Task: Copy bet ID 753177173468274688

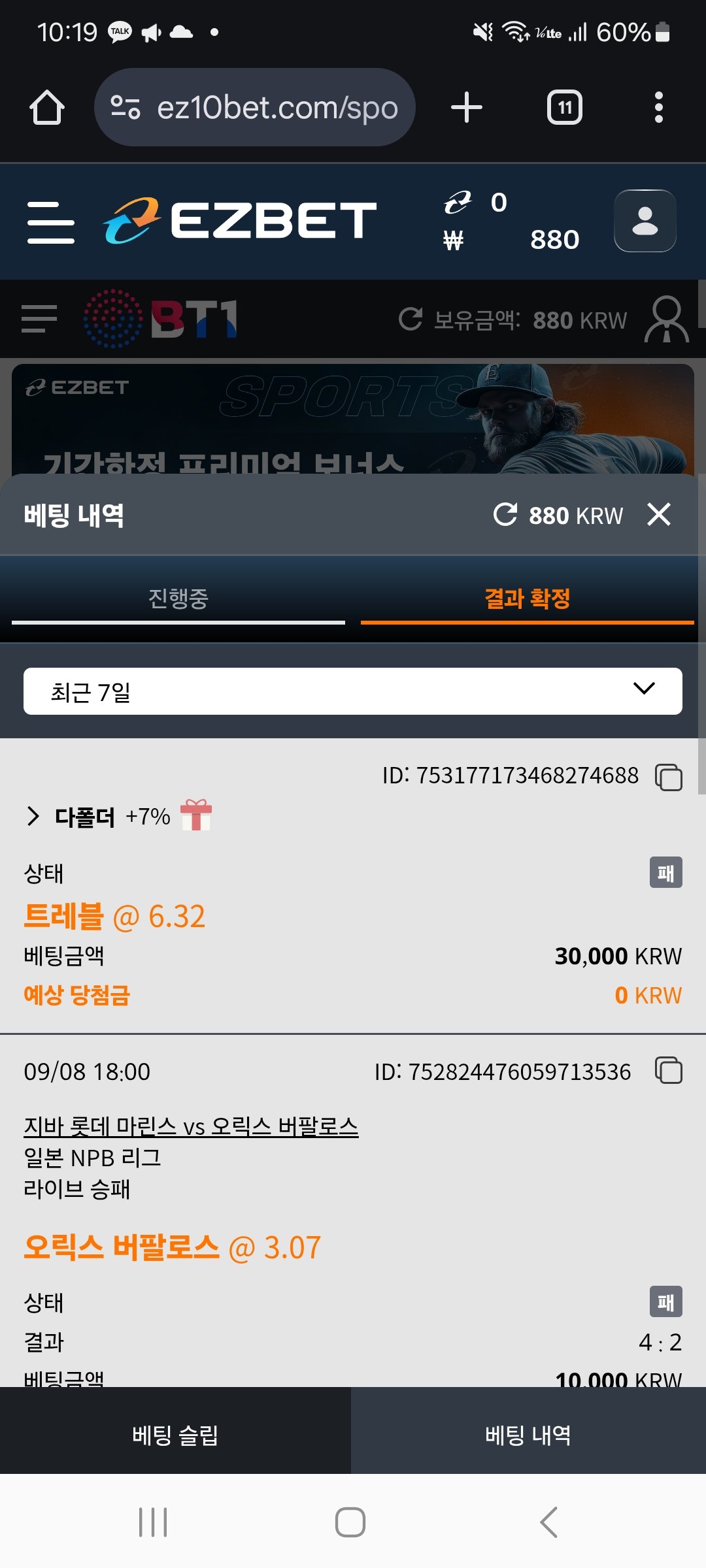Action: (x=668, y=777)
